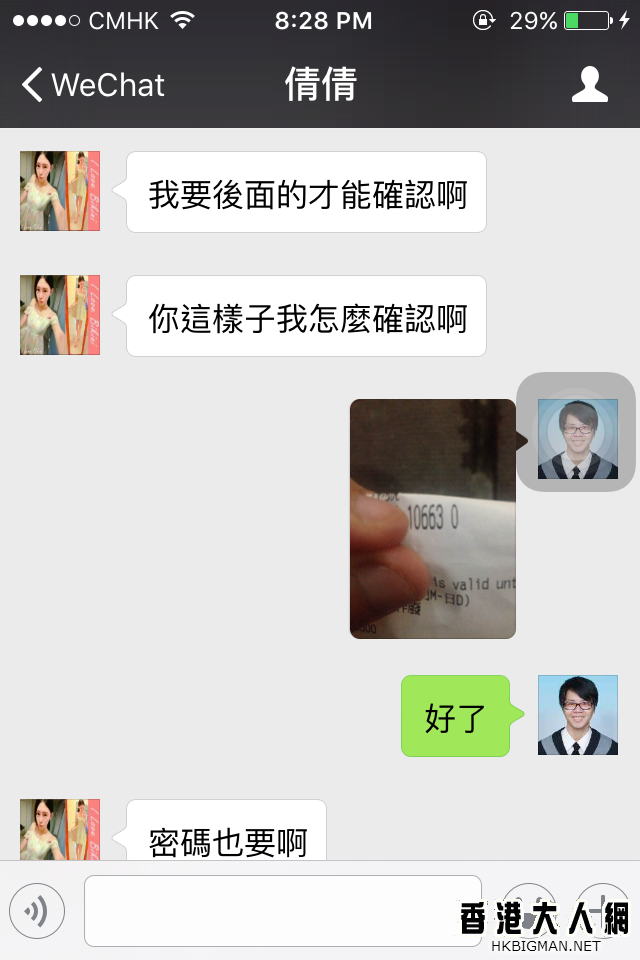Focus the message text field

282,910
